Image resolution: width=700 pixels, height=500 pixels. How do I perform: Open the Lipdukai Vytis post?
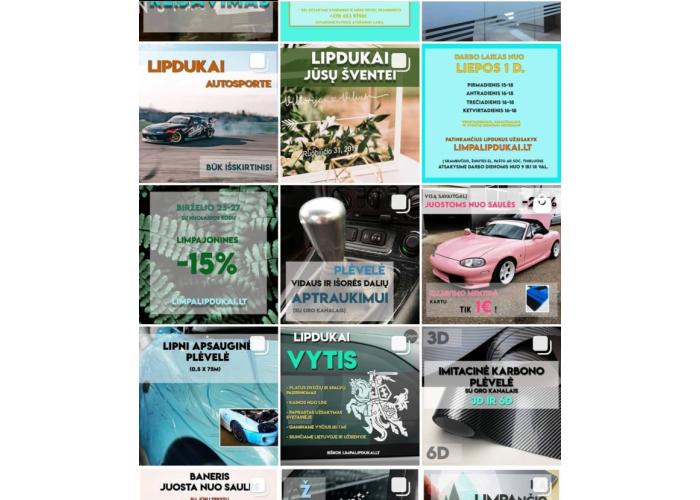click(349, 395)
